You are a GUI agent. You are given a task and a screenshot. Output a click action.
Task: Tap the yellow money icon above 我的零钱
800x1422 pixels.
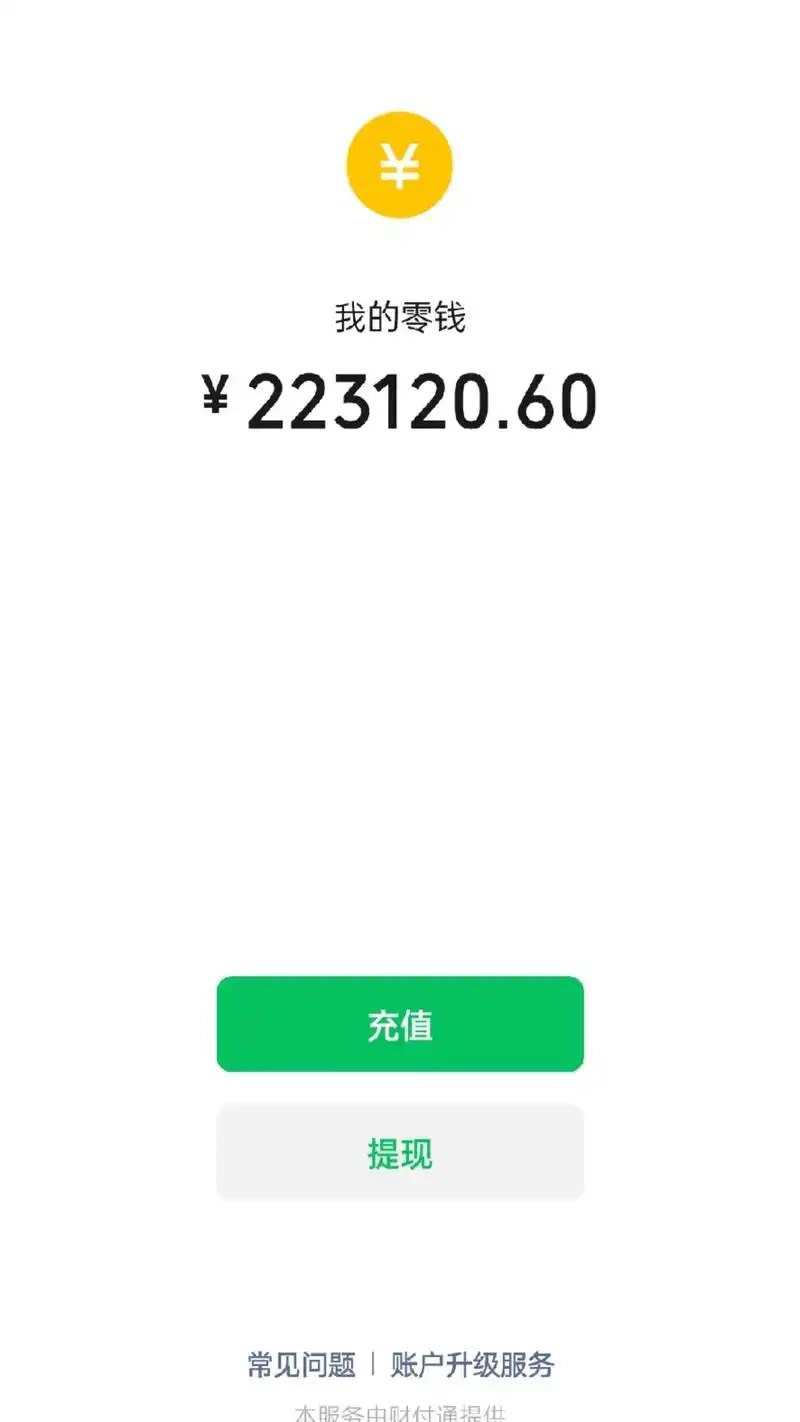(400, 164)
